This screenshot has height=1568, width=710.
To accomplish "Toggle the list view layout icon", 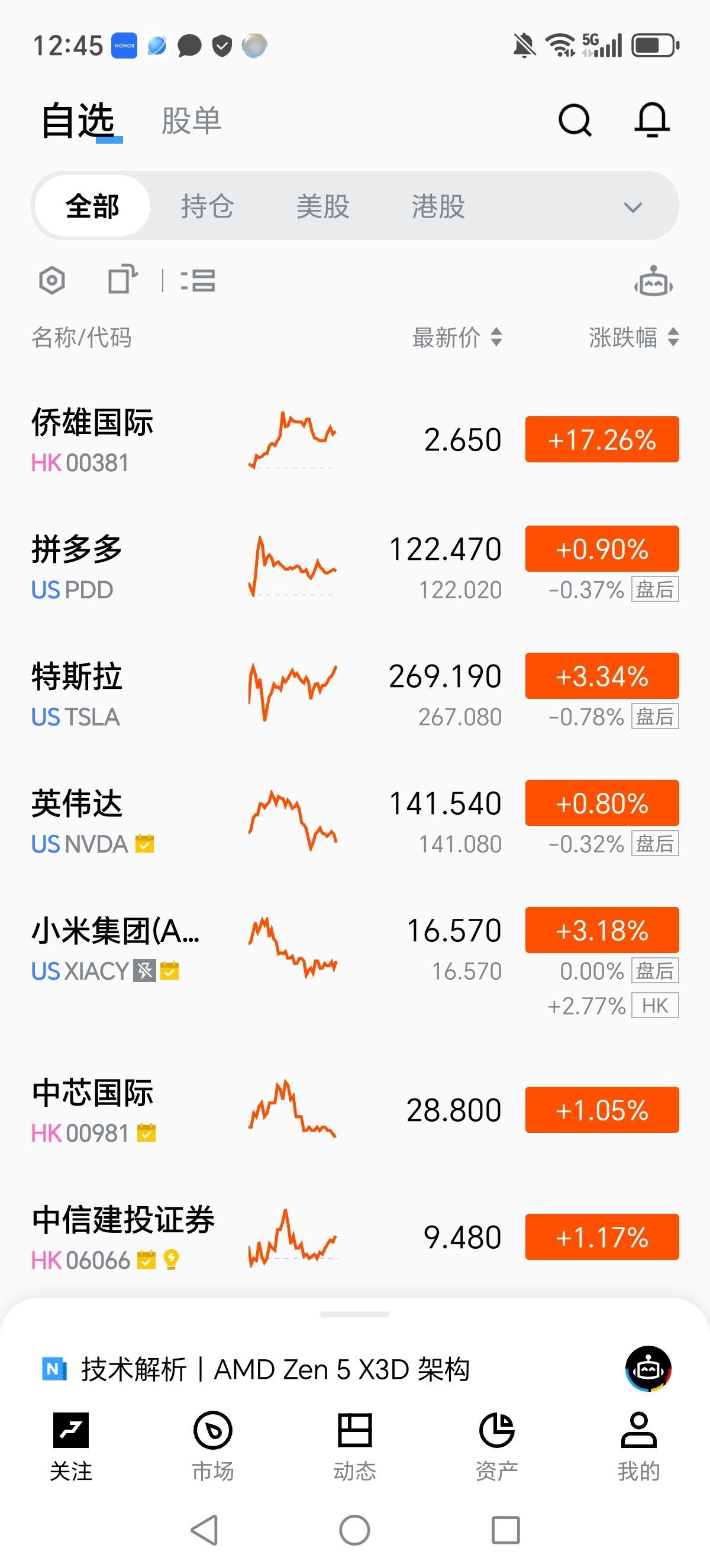I will coord(199,281).
